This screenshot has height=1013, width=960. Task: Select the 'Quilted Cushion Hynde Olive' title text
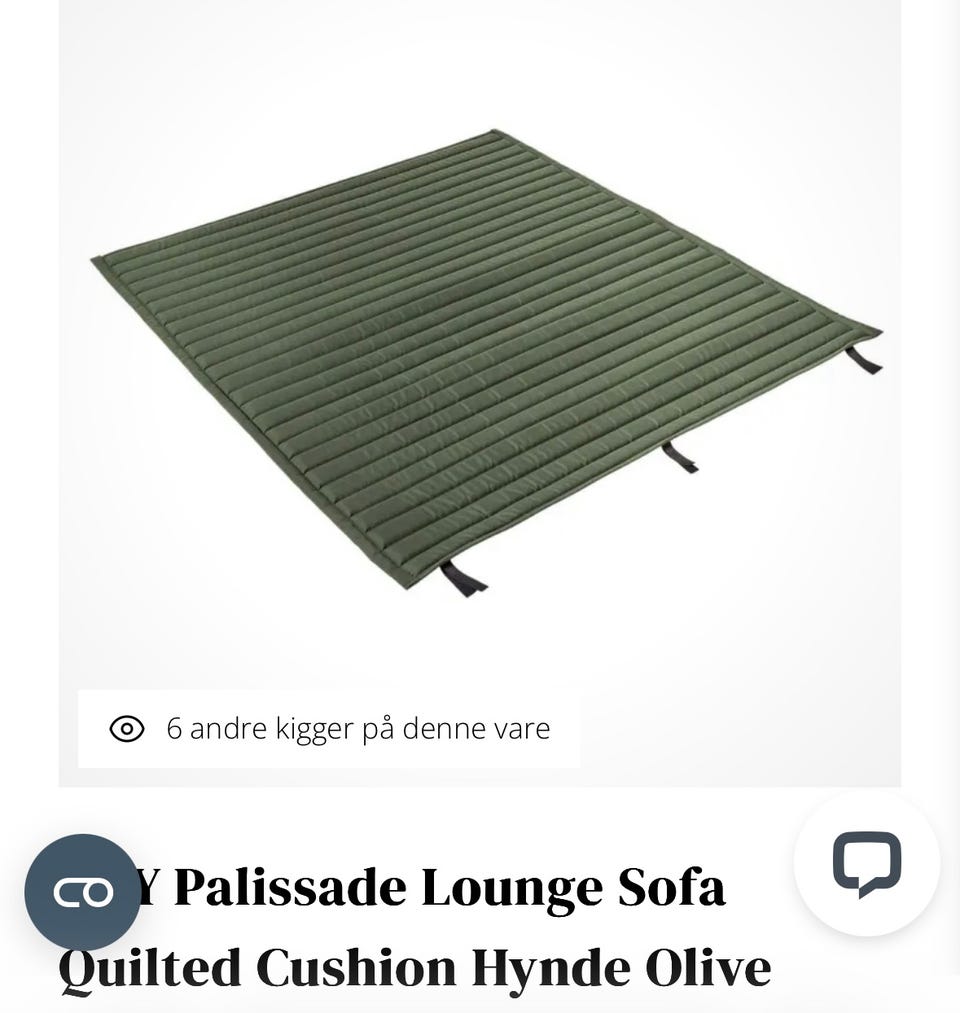[415, 967]
